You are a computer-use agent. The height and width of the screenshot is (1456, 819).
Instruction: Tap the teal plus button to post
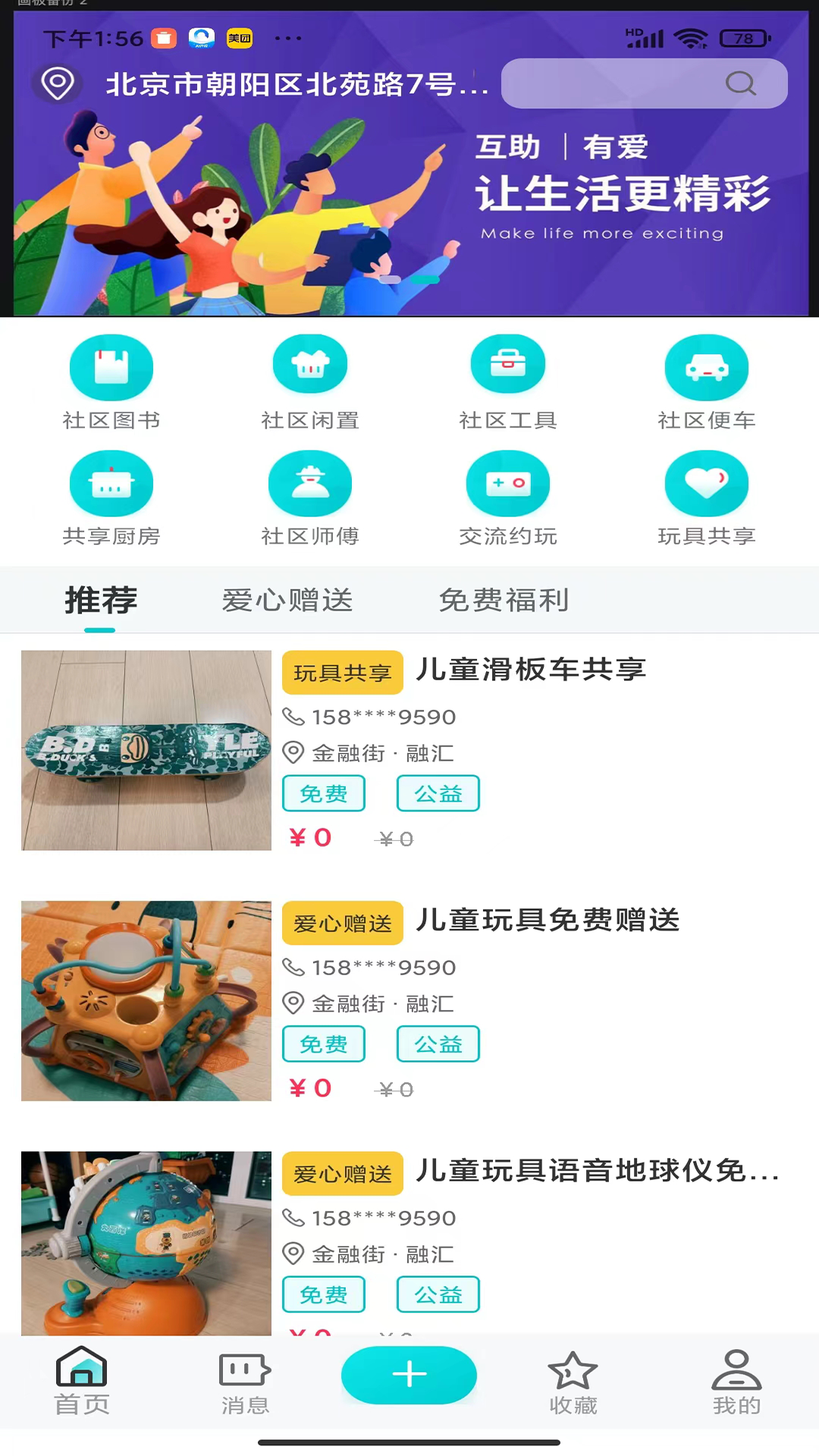pos(409,1374)
